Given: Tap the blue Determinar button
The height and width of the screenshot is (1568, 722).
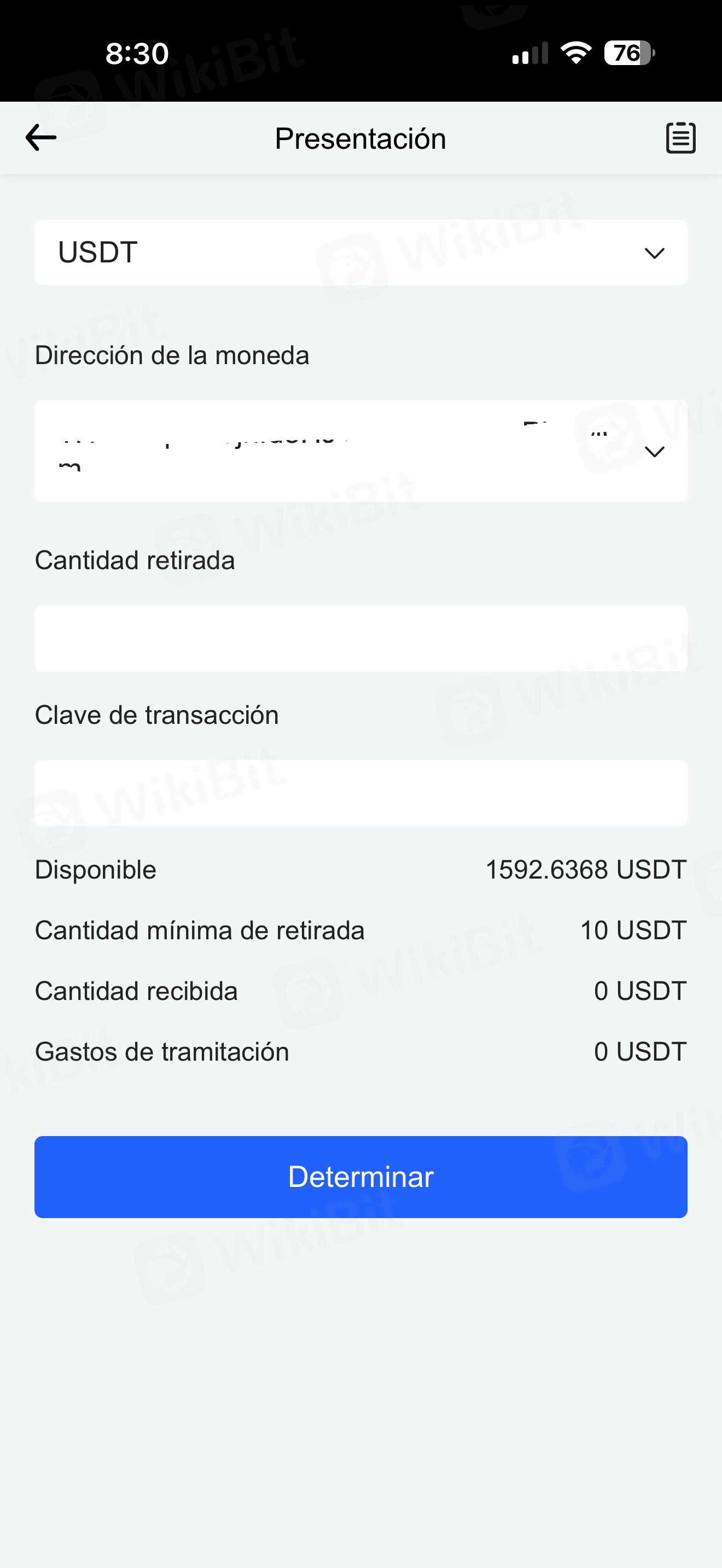Looking at the screenshot, I should [360, 1177].
